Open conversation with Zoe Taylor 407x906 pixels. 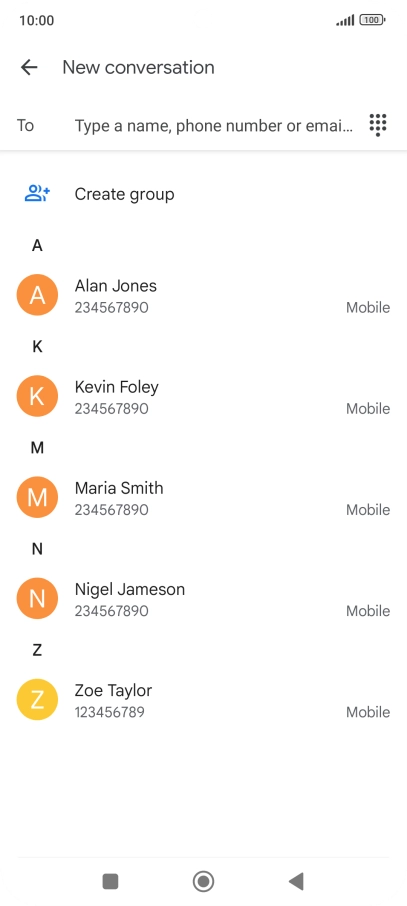pyautogui.click(x=204, y=700)
